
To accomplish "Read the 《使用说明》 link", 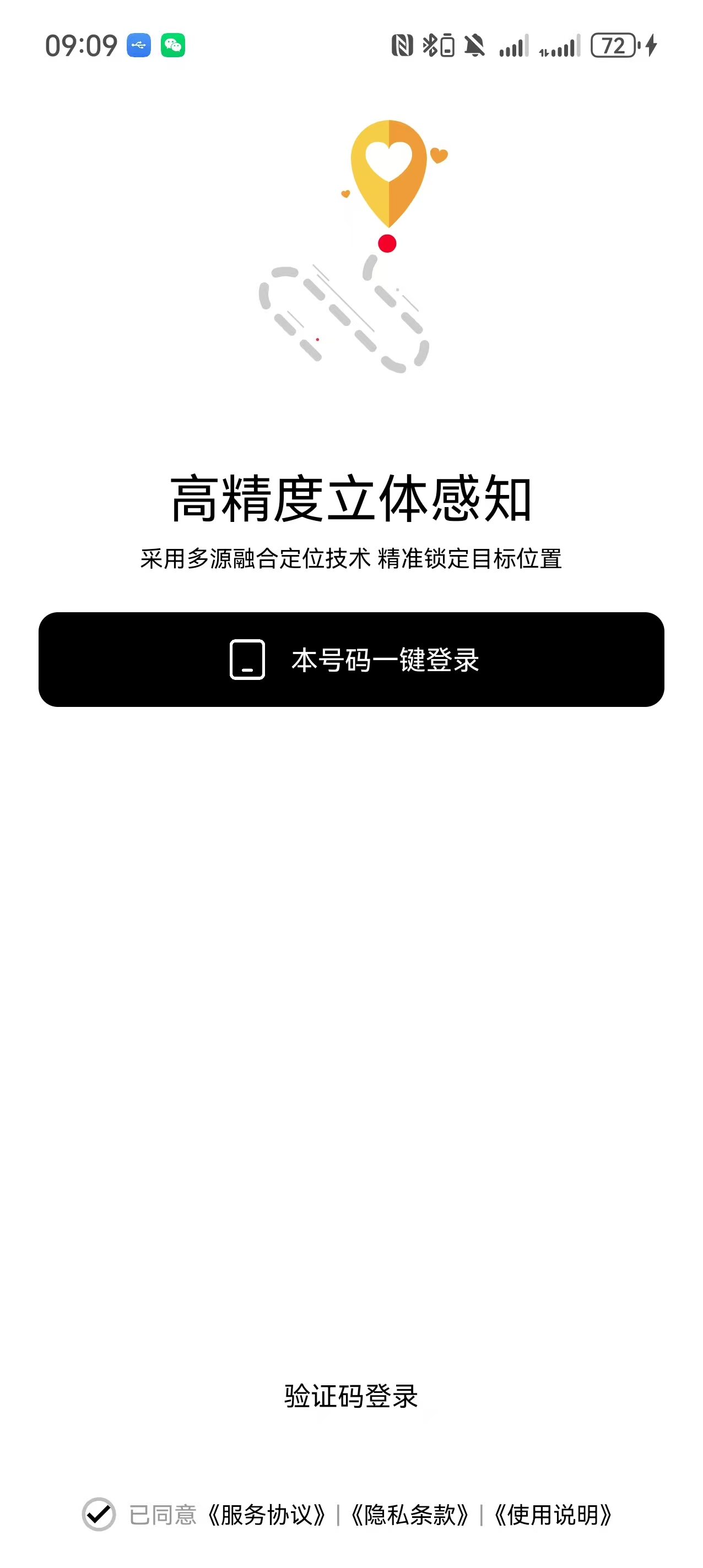I will 553,1515.
